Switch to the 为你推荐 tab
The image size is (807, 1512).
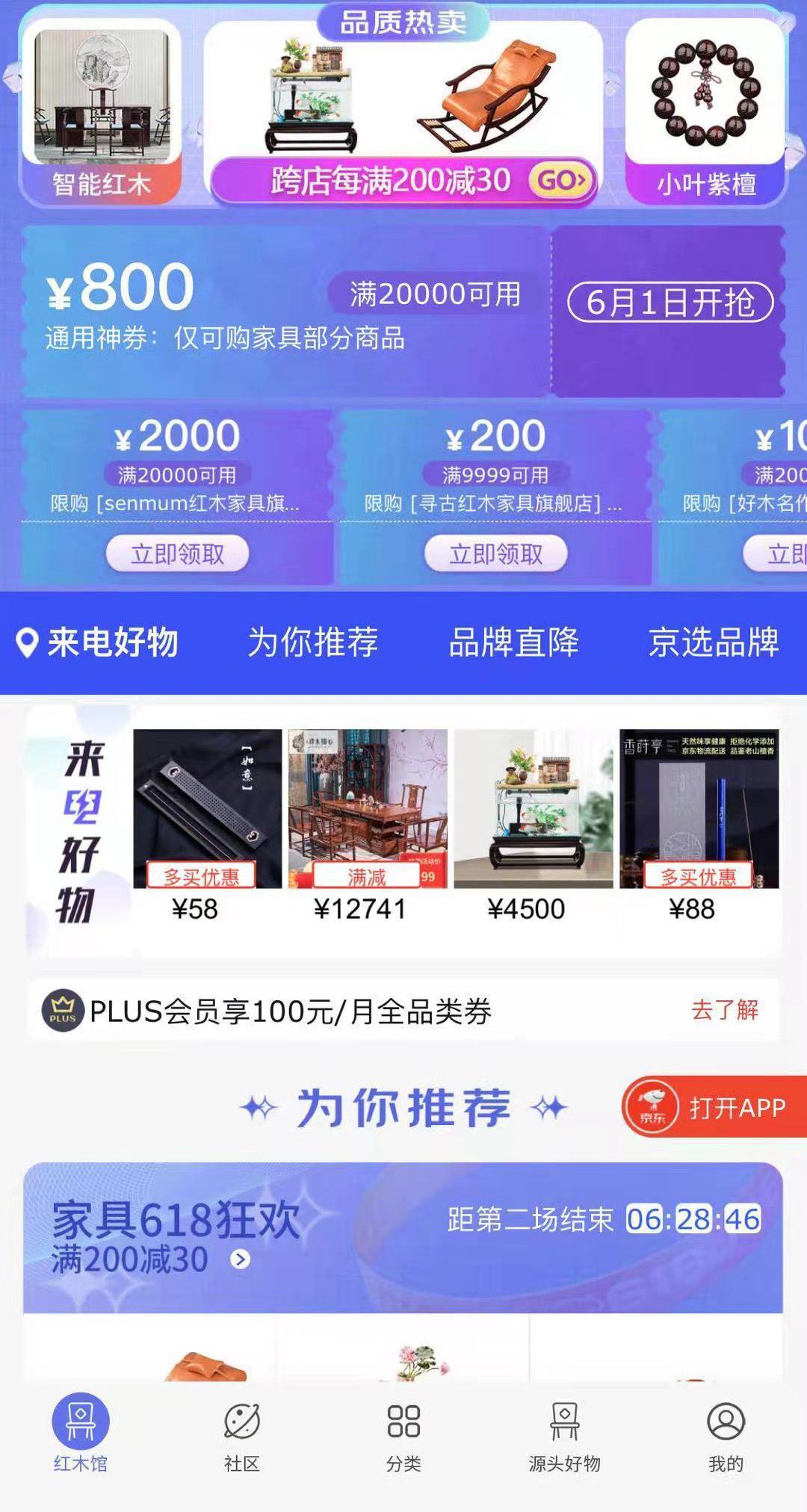tap(314, 643)
